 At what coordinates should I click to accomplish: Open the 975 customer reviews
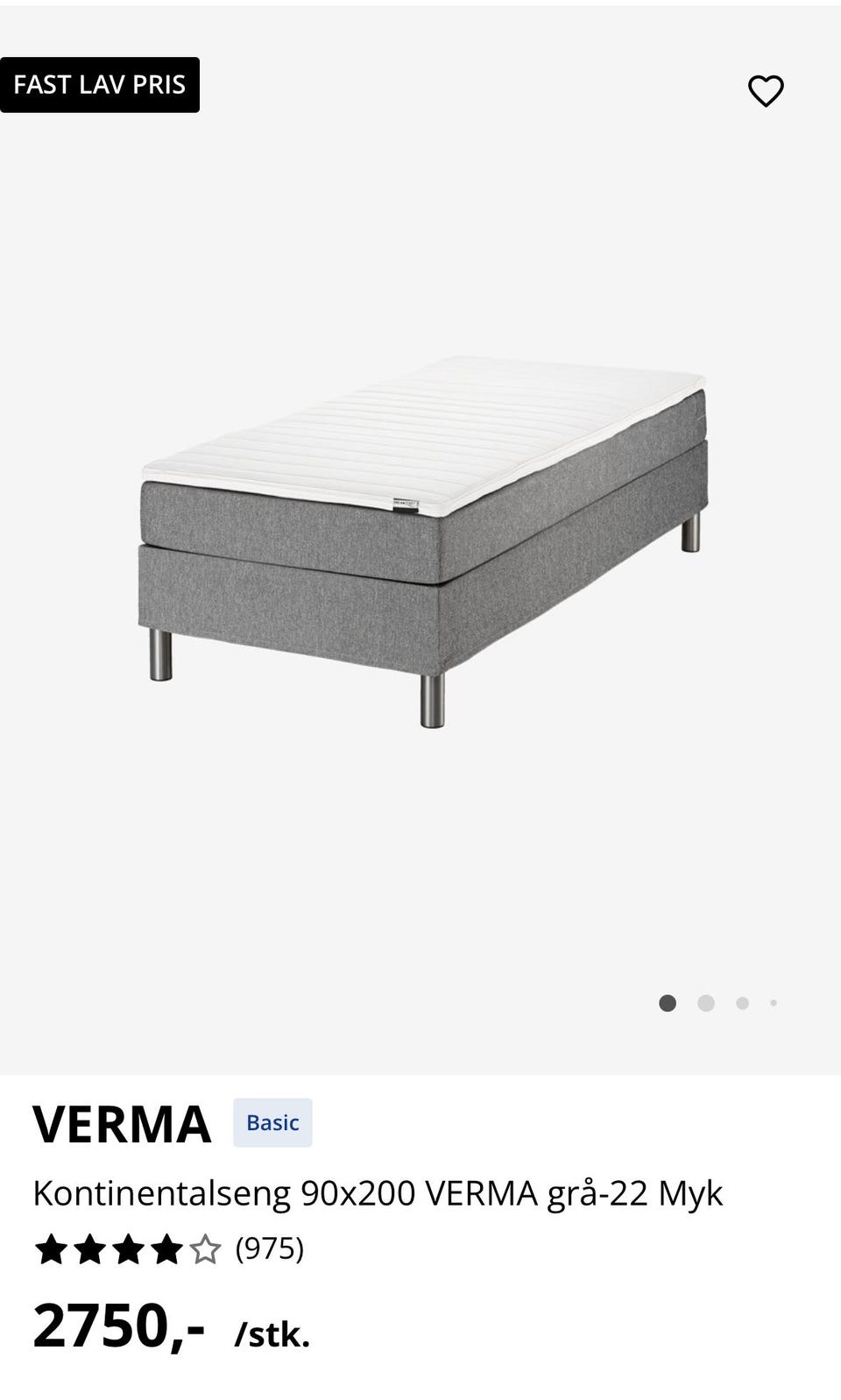(269, 1248)
